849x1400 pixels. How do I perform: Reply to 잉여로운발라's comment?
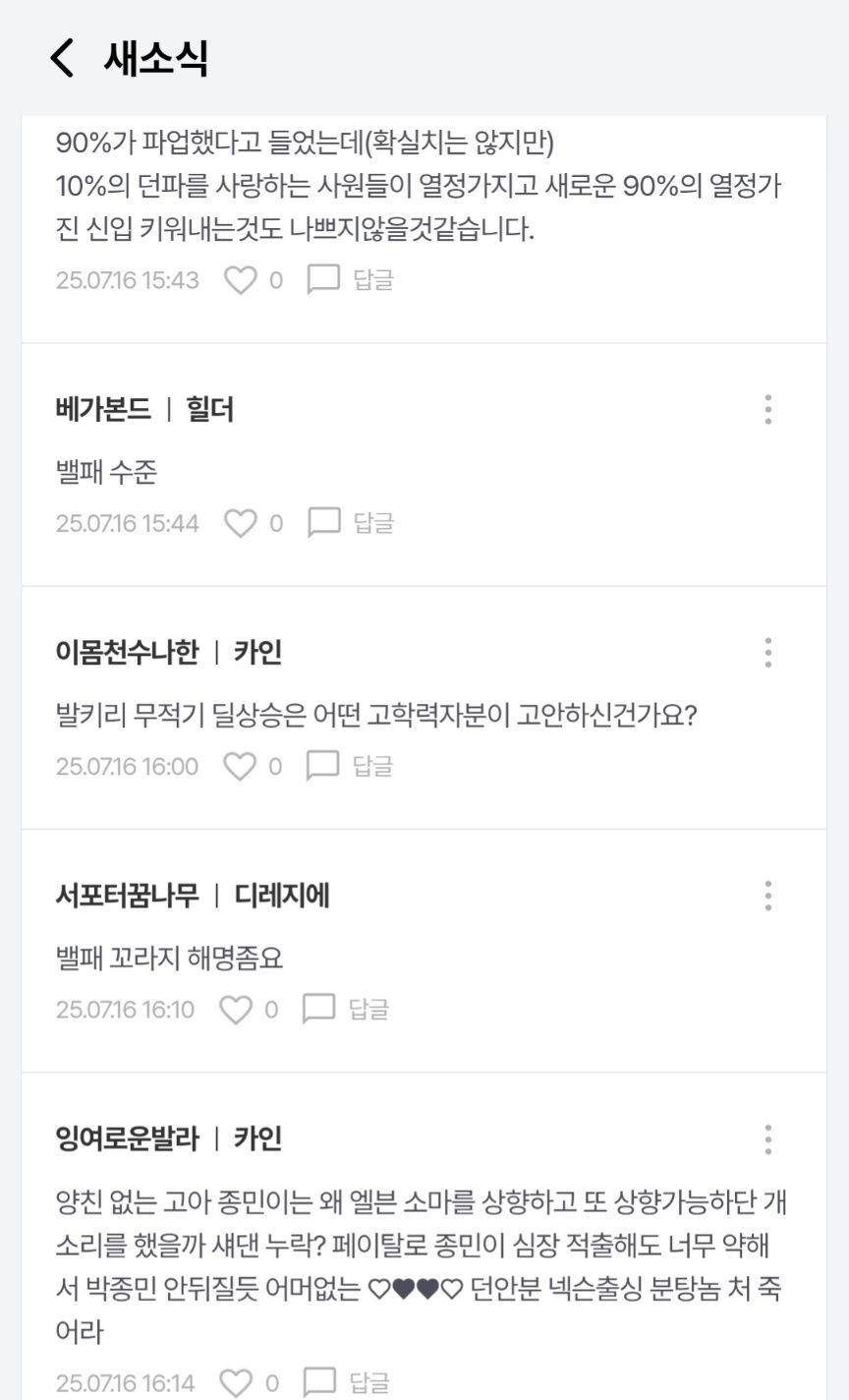(346, 1383)
